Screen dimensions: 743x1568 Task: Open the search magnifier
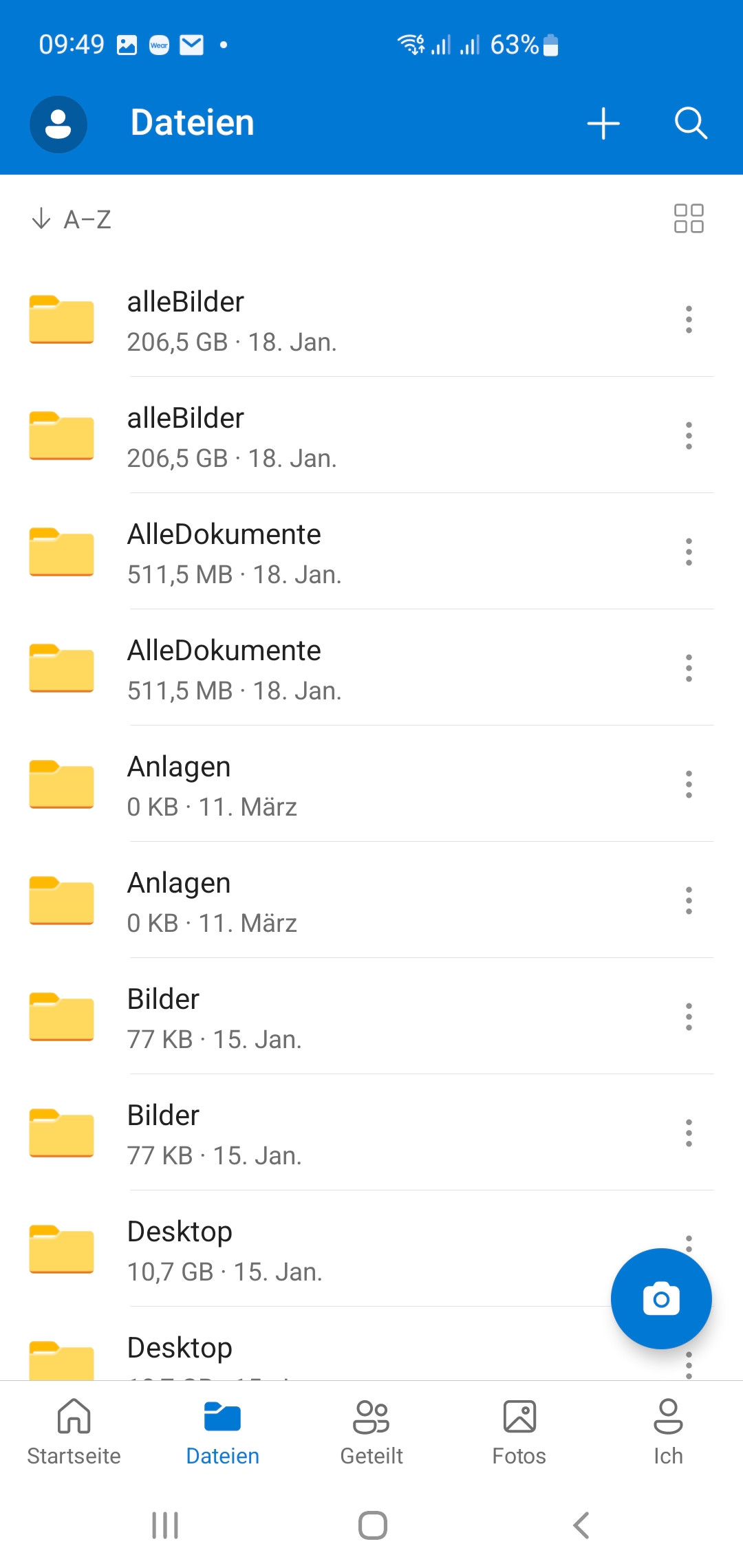click(690, 124)
